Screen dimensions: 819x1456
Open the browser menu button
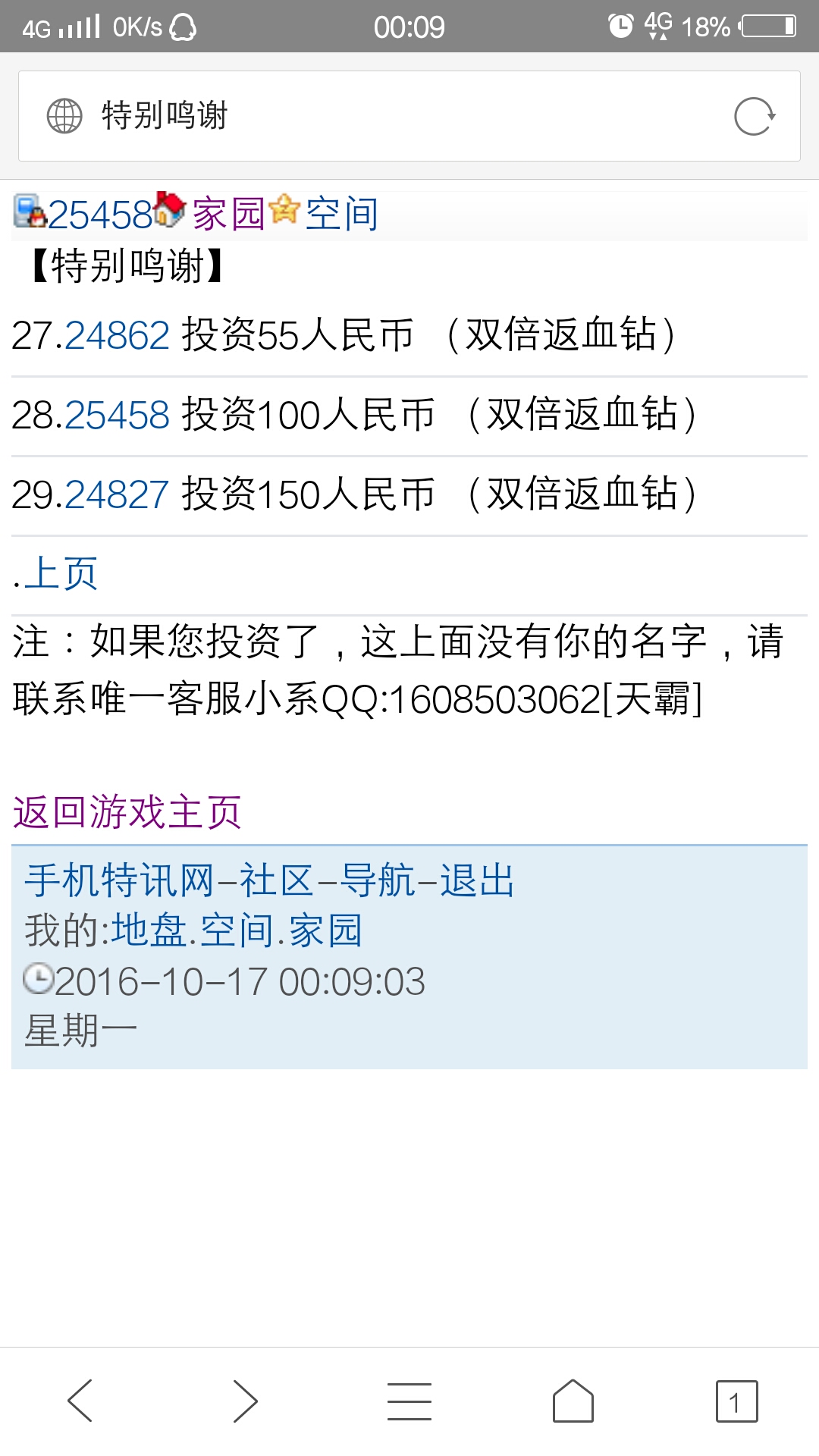pos(409,1401)
